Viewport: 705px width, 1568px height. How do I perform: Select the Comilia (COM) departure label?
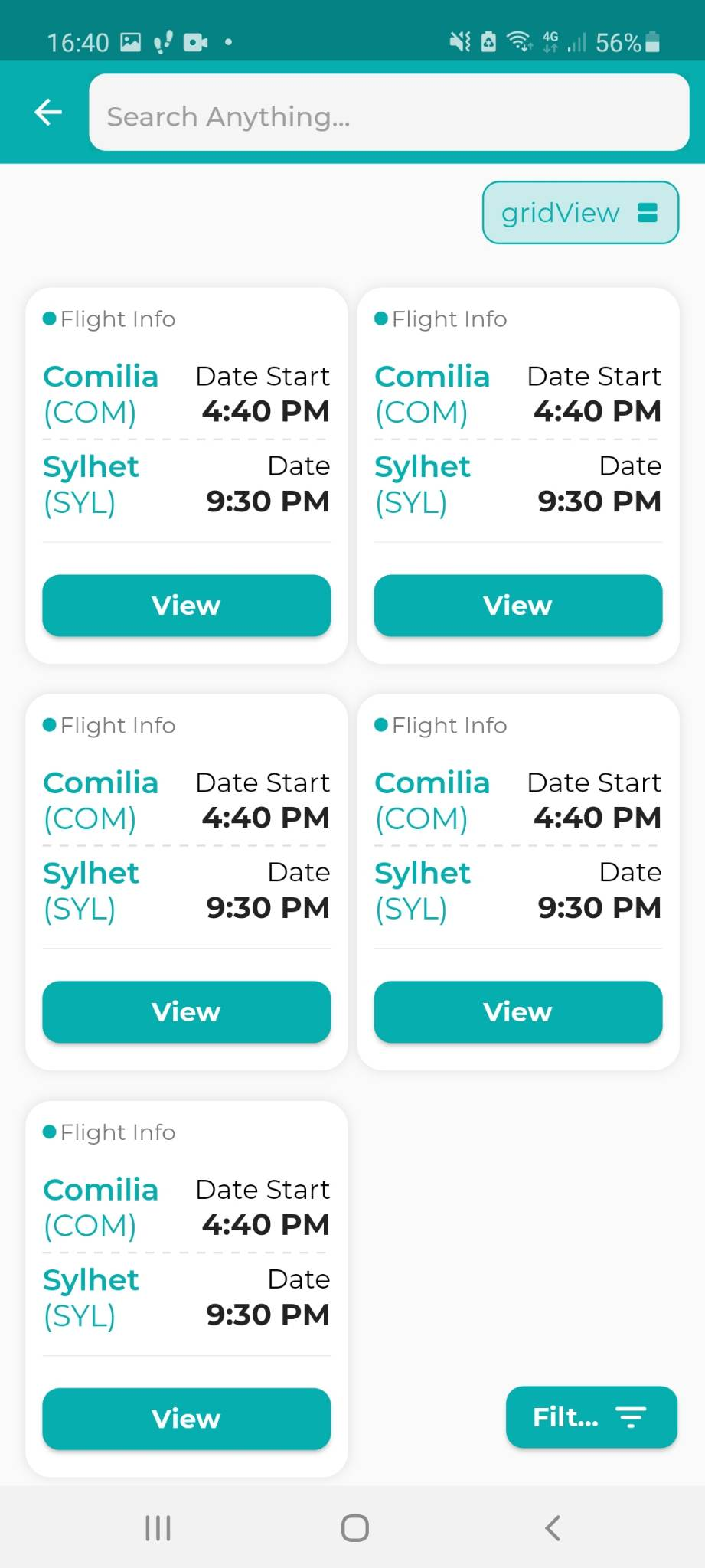point(100,393)
